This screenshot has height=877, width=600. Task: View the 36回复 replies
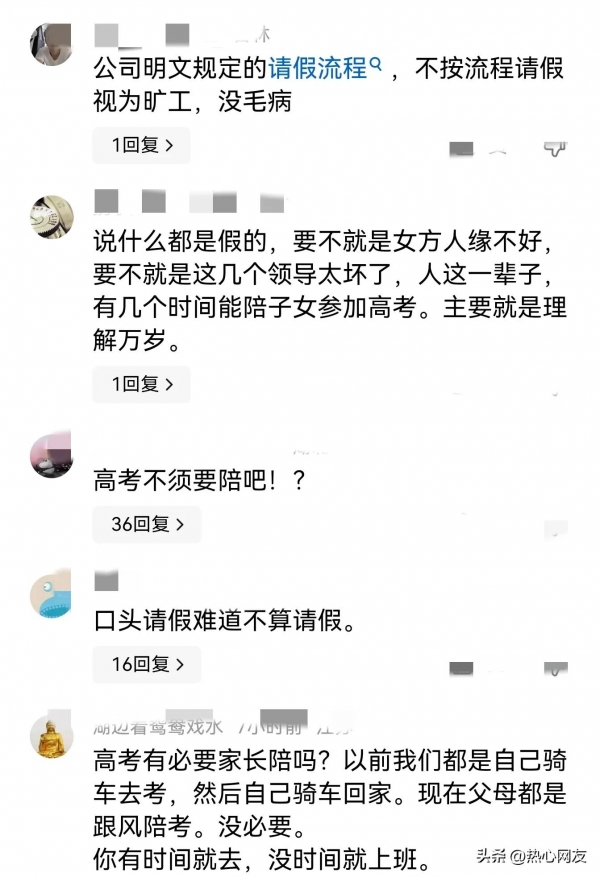146,524
